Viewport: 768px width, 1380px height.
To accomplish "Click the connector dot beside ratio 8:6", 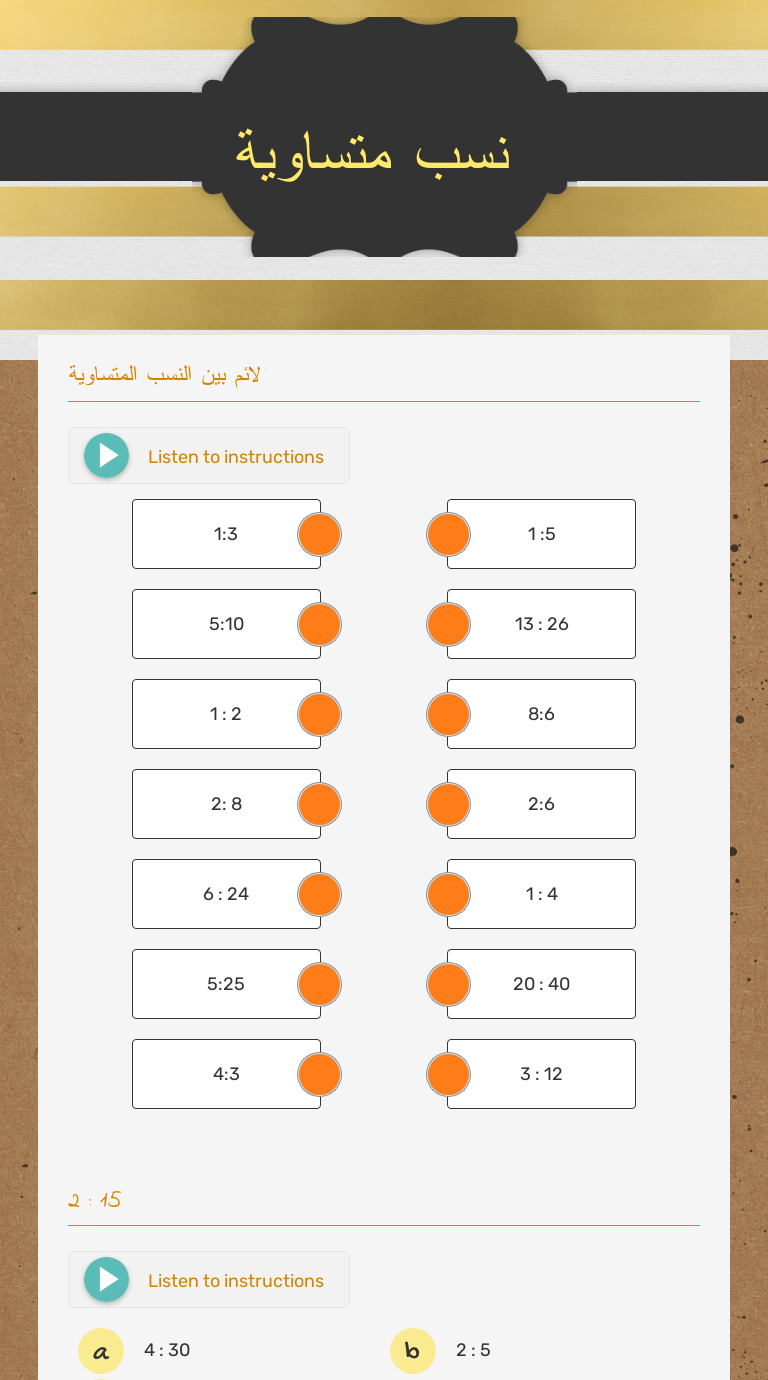I will 448,714.
